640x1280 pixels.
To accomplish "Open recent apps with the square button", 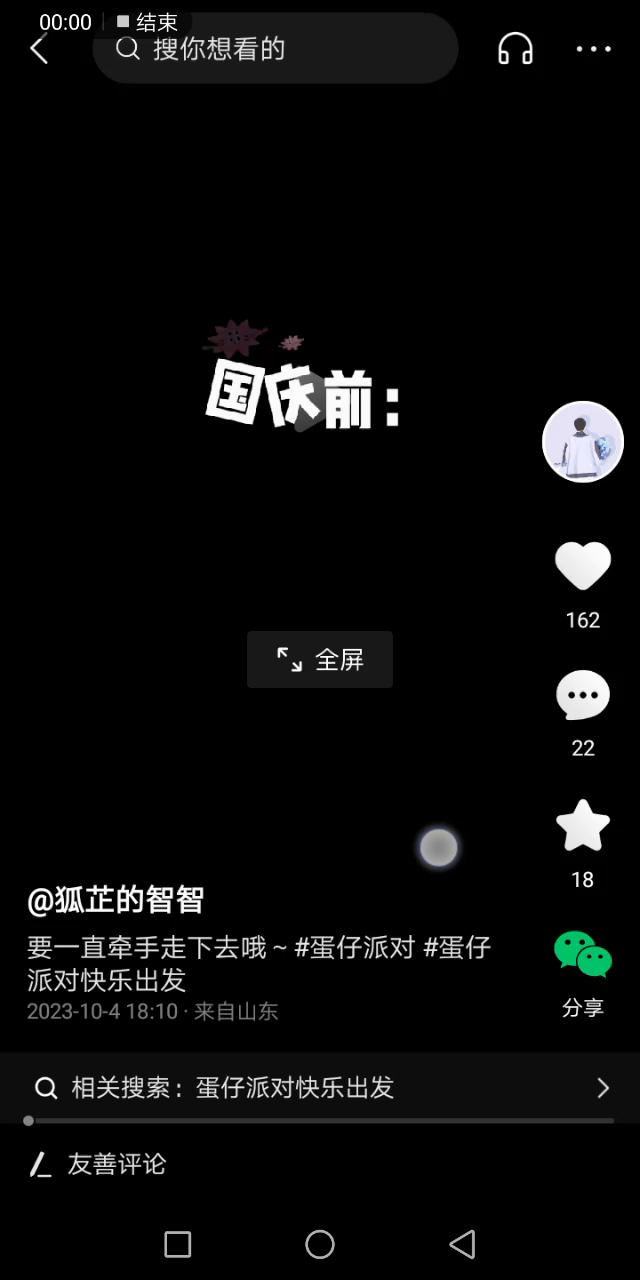I will (x=178, y=1244).
